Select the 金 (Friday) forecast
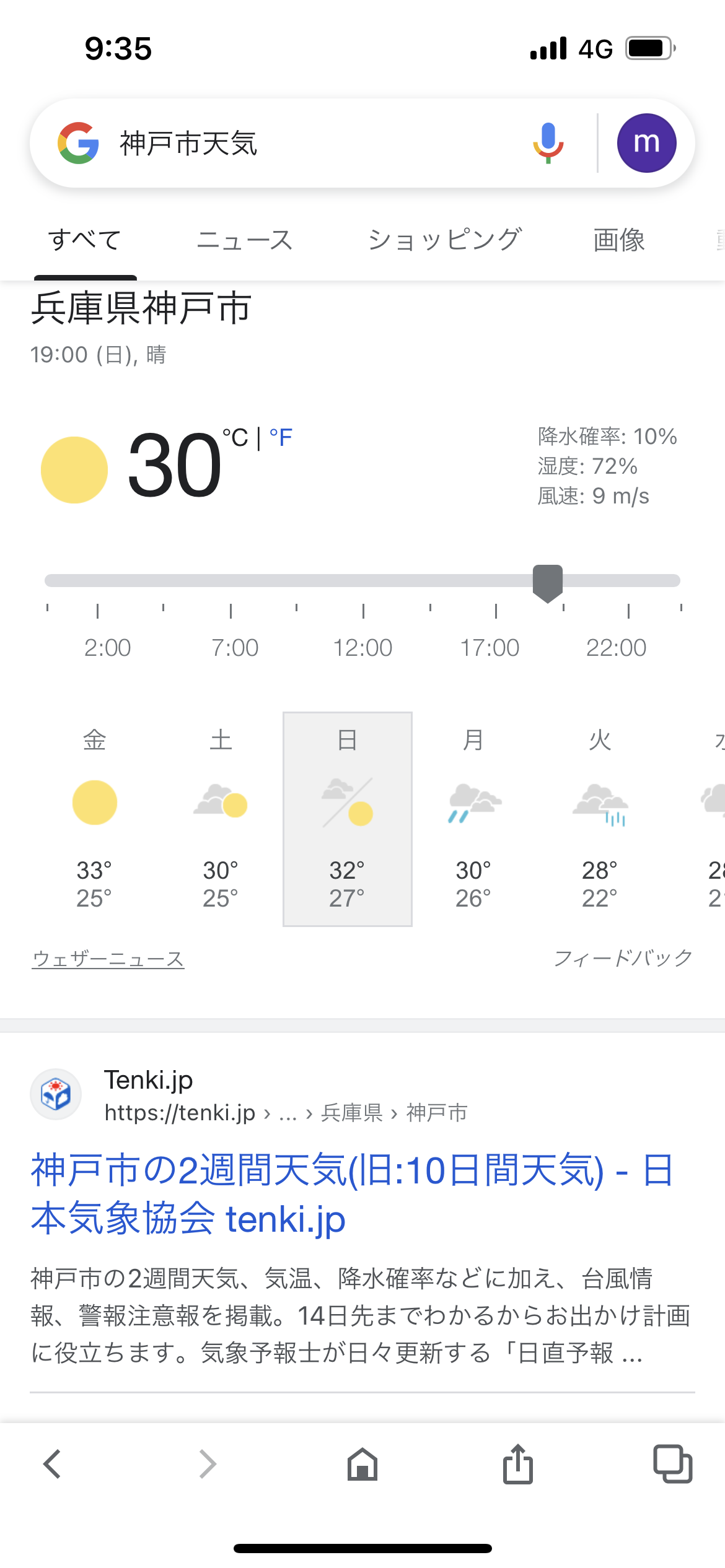Image resolution: width=725 pixels, height=1568 pixels. [94, 819]
